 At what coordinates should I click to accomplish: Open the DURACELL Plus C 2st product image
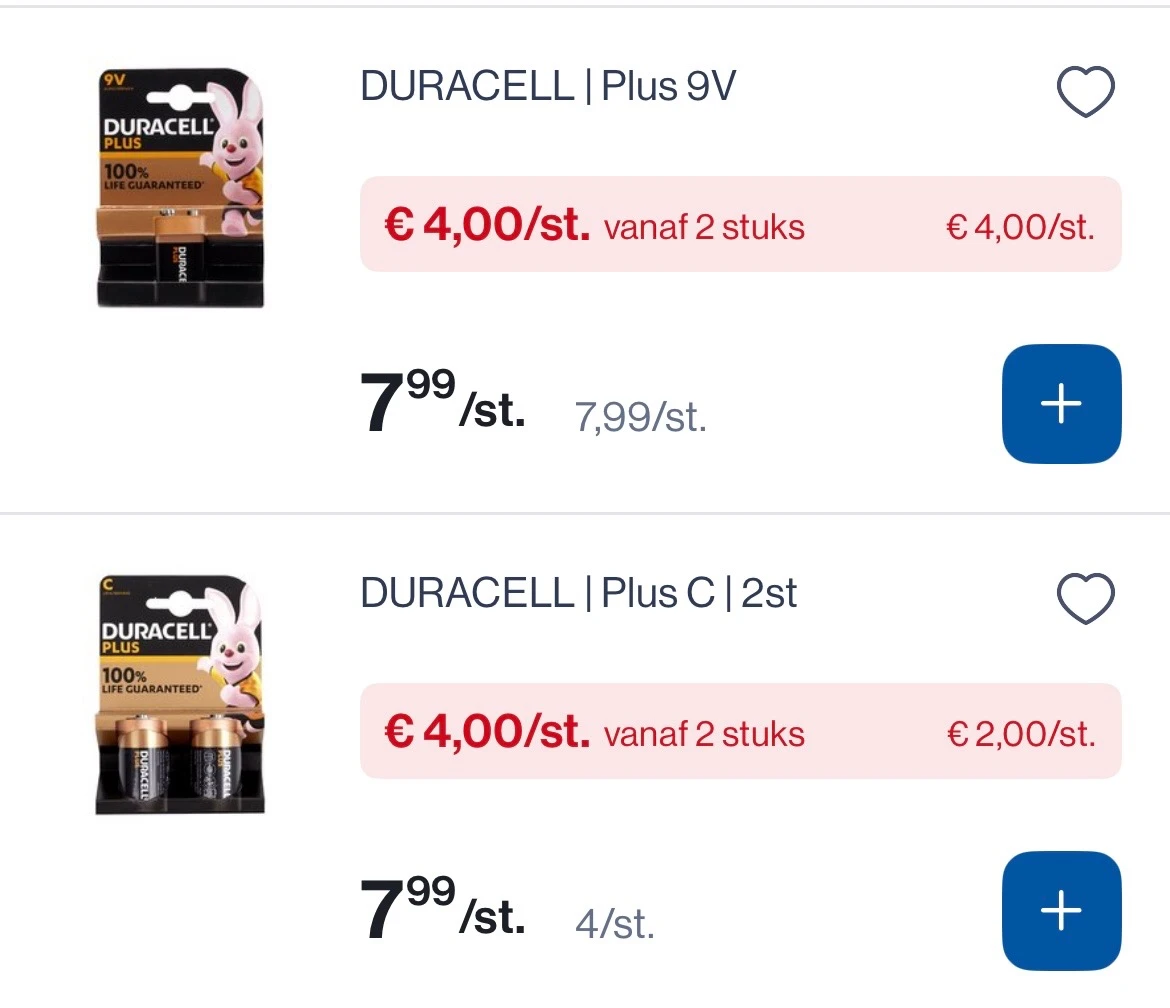(180, 695)
